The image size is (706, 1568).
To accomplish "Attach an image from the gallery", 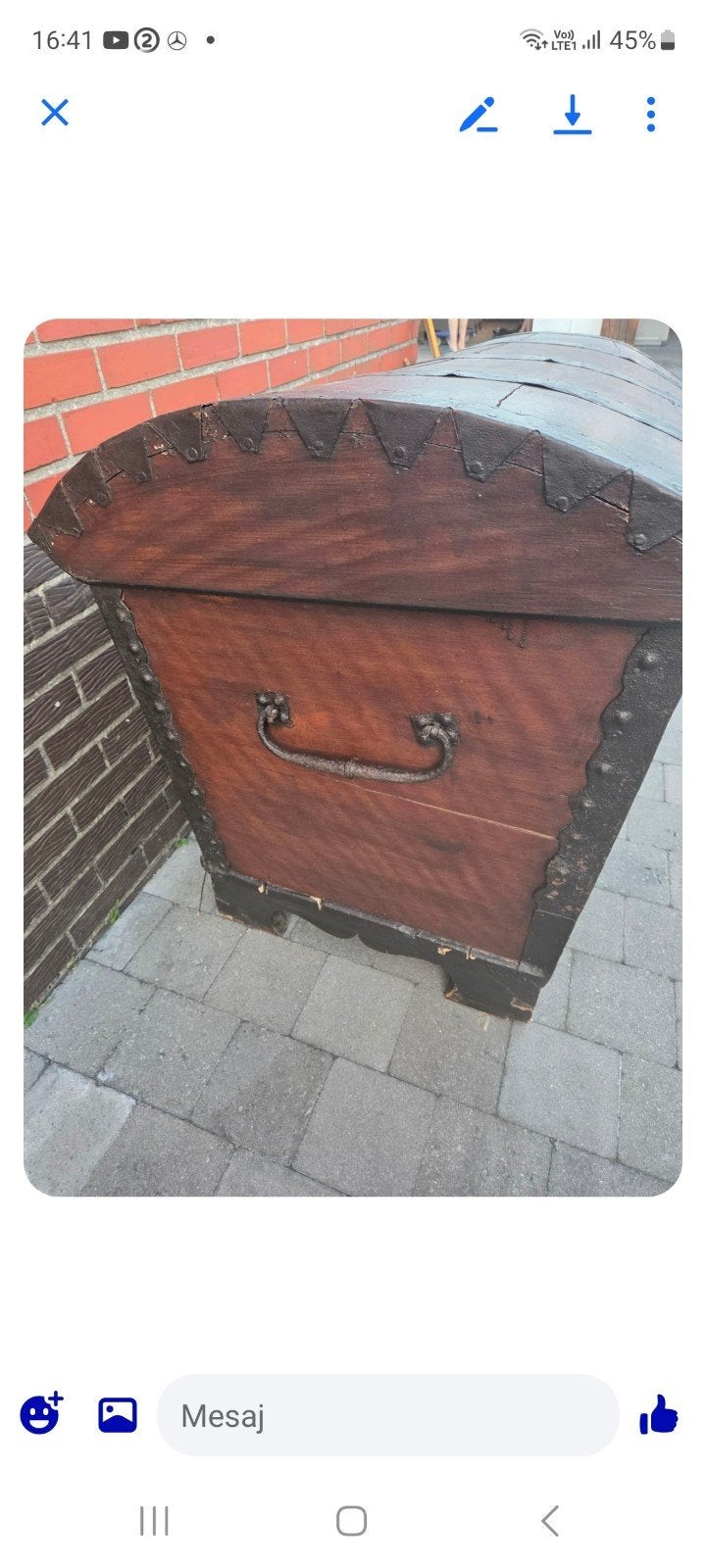I will pyautogui.click(x=118, y=1415).
